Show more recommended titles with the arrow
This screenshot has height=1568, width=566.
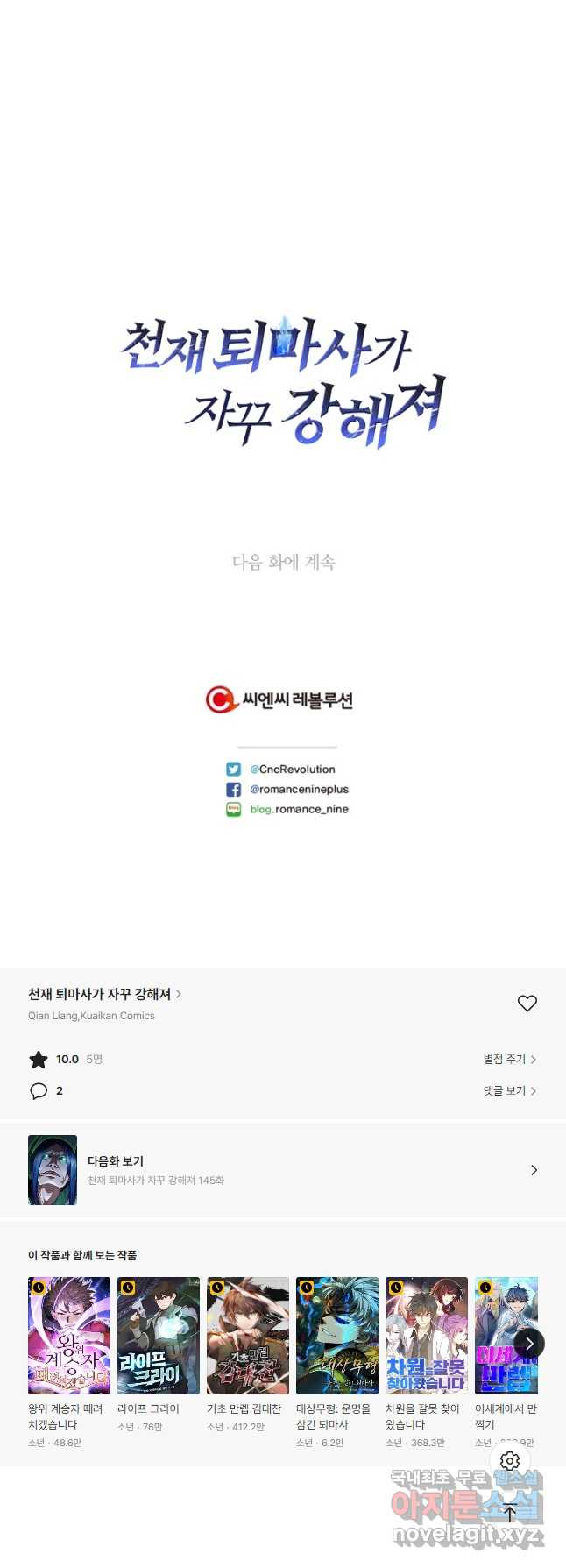click(x=529, y=1344)
